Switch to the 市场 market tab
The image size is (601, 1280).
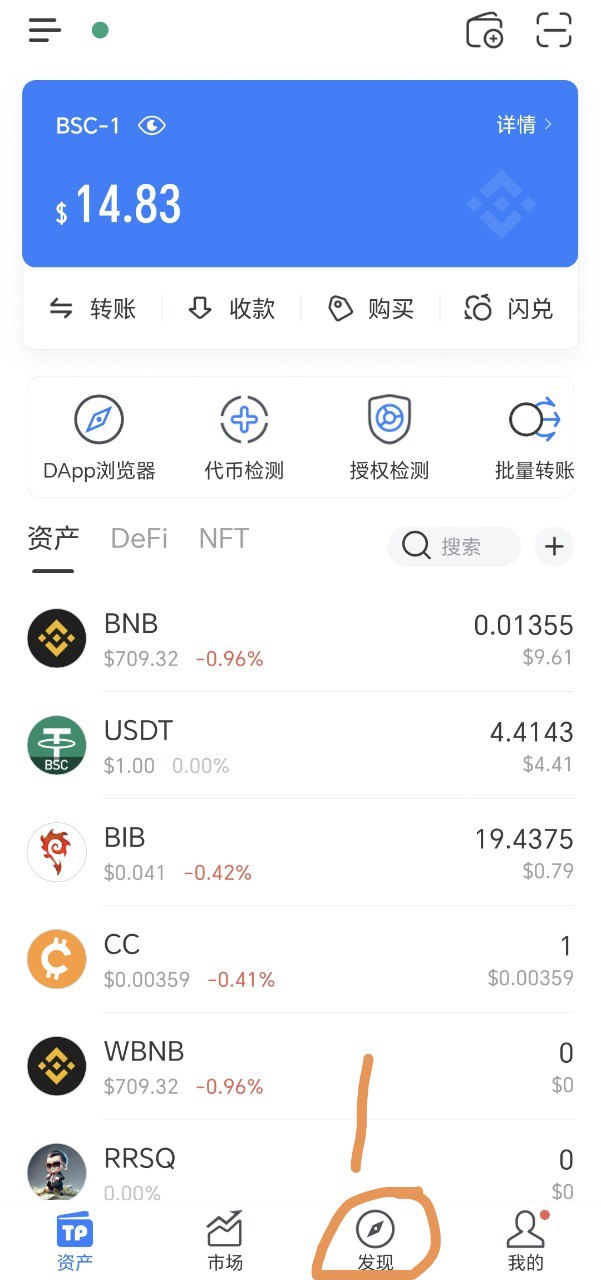(225, 1241)
